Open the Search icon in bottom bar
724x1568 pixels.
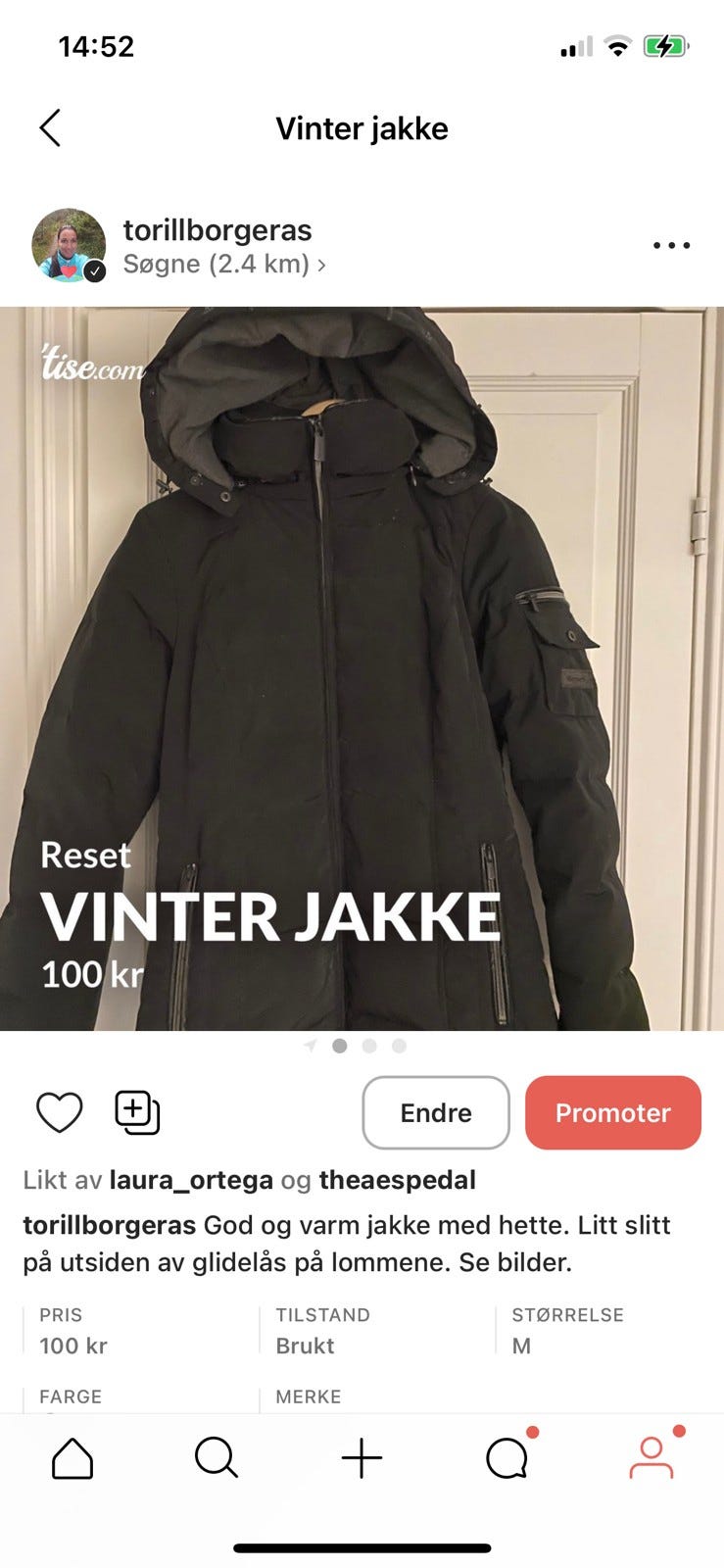[x=217, y=1457]
